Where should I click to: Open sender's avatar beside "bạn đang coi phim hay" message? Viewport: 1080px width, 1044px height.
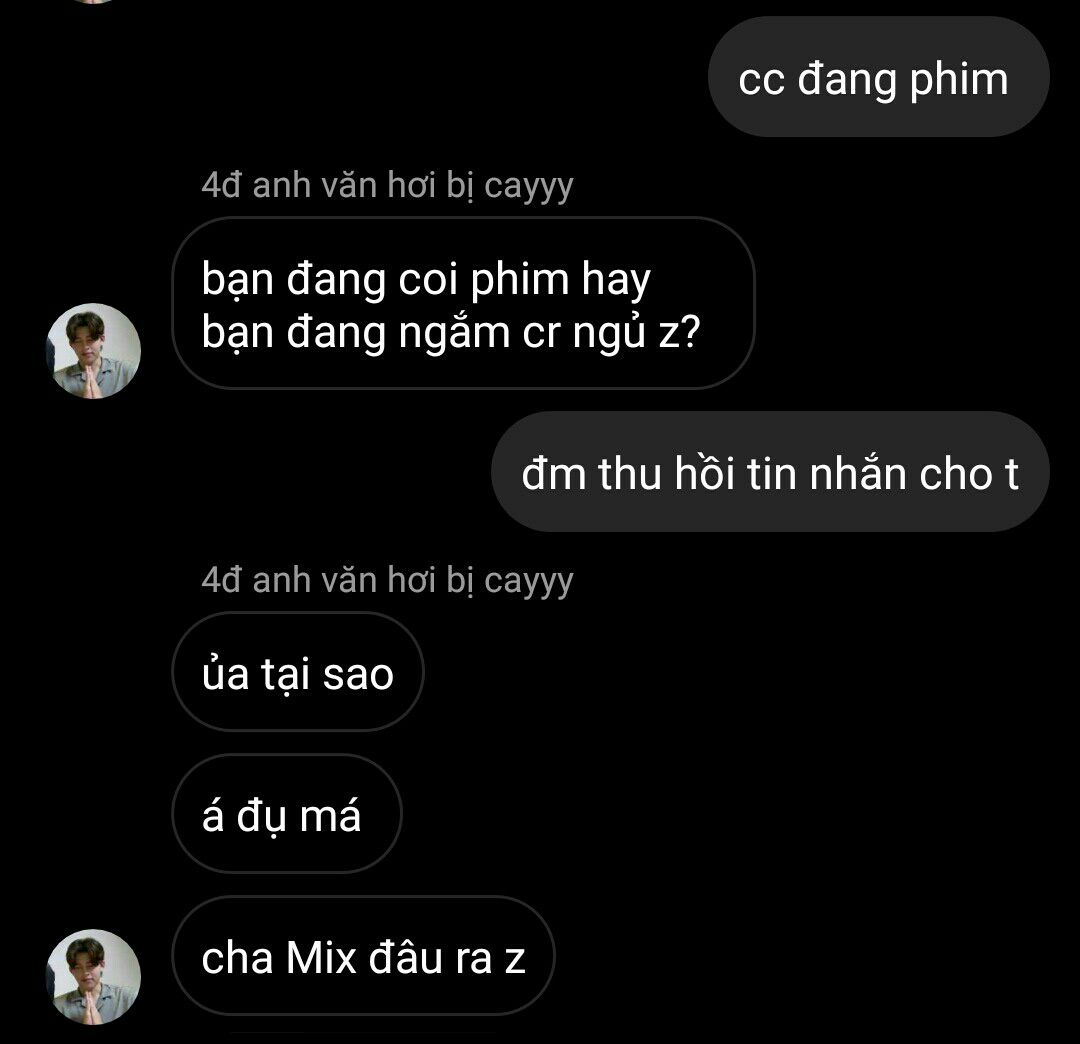click(95, 351)
